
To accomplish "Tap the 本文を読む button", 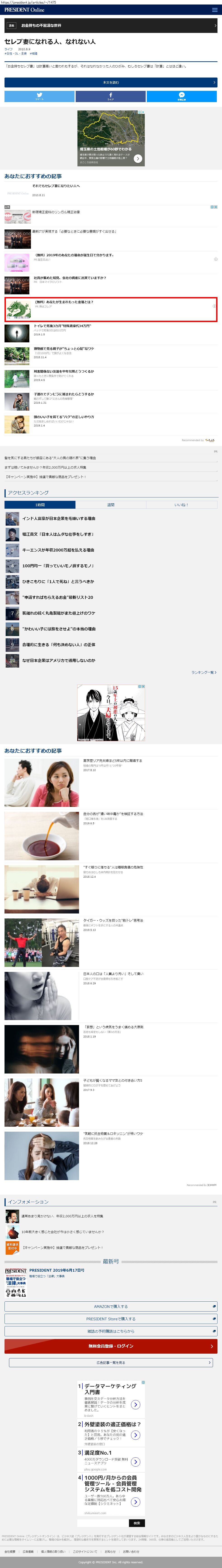I will 110,82.
